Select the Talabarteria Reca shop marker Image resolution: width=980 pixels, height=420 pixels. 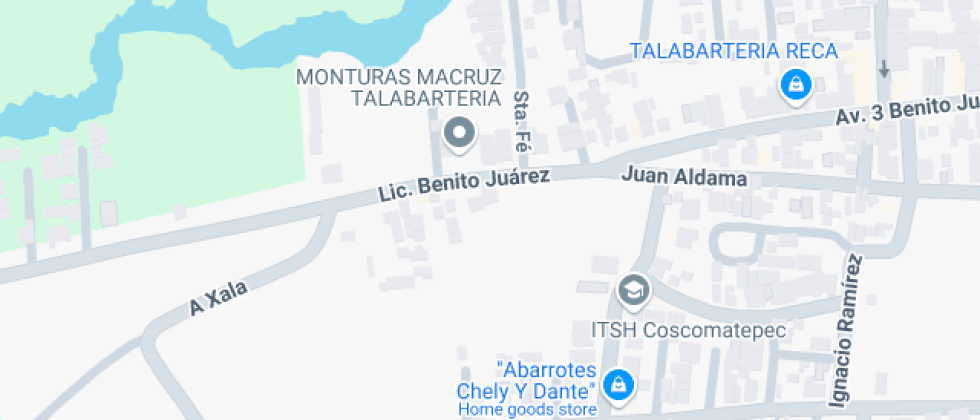pyautogui.click(x=794, y=86)
